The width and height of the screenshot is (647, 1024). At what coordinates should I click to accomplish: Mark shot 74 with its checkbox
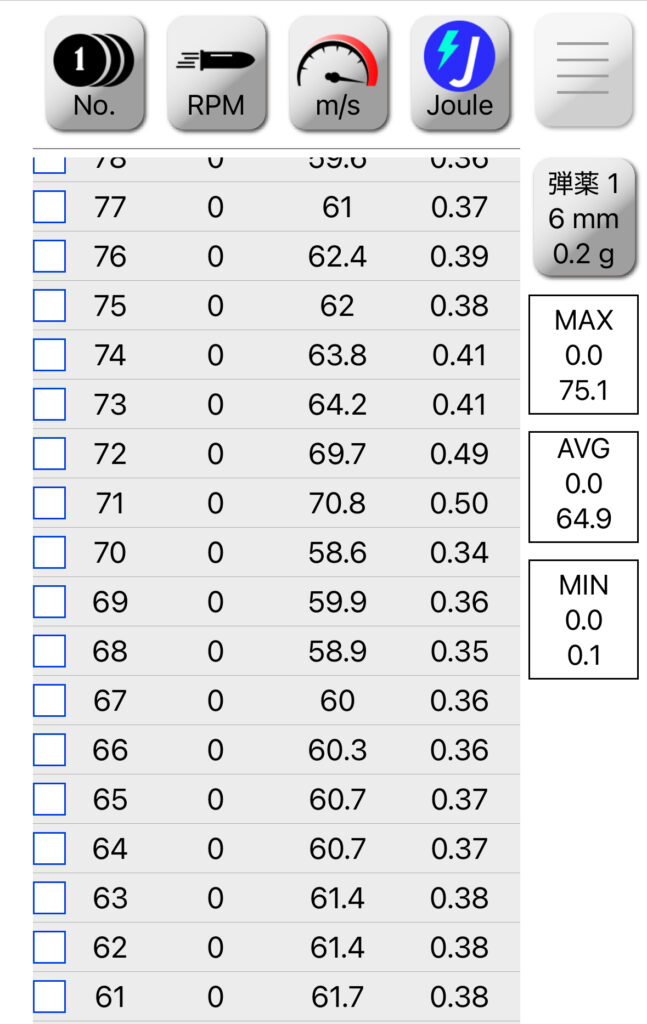tap(50, 355)
